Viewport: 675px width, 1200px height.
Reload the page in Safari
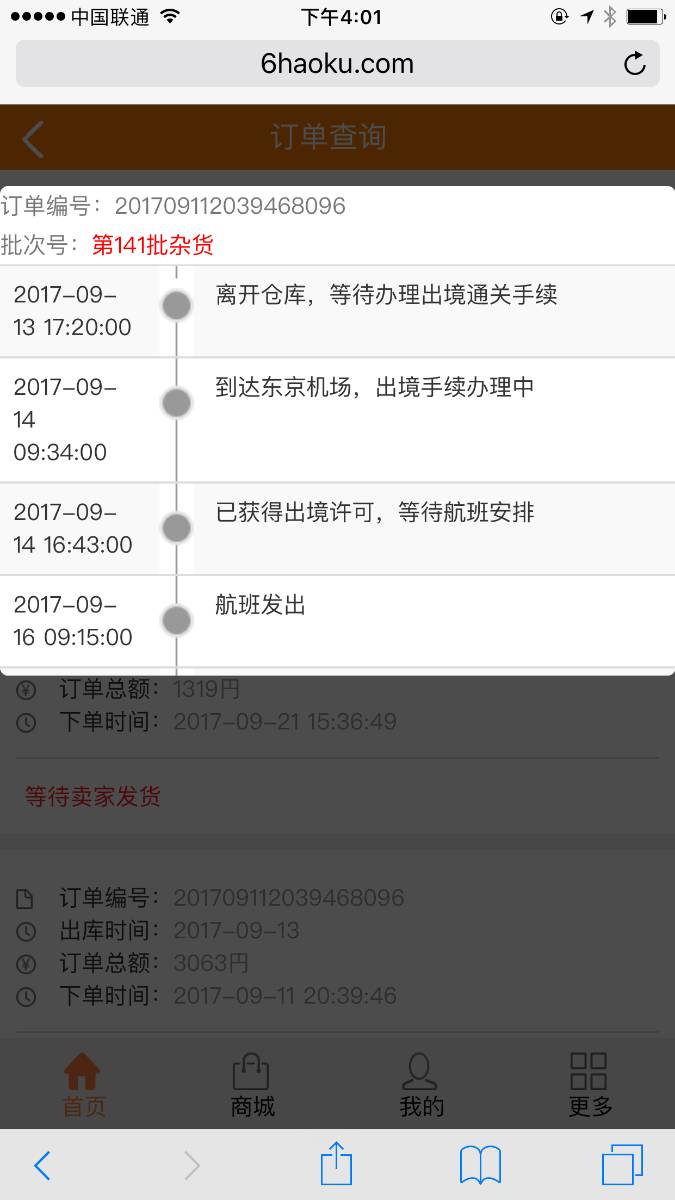coord(634,65)
